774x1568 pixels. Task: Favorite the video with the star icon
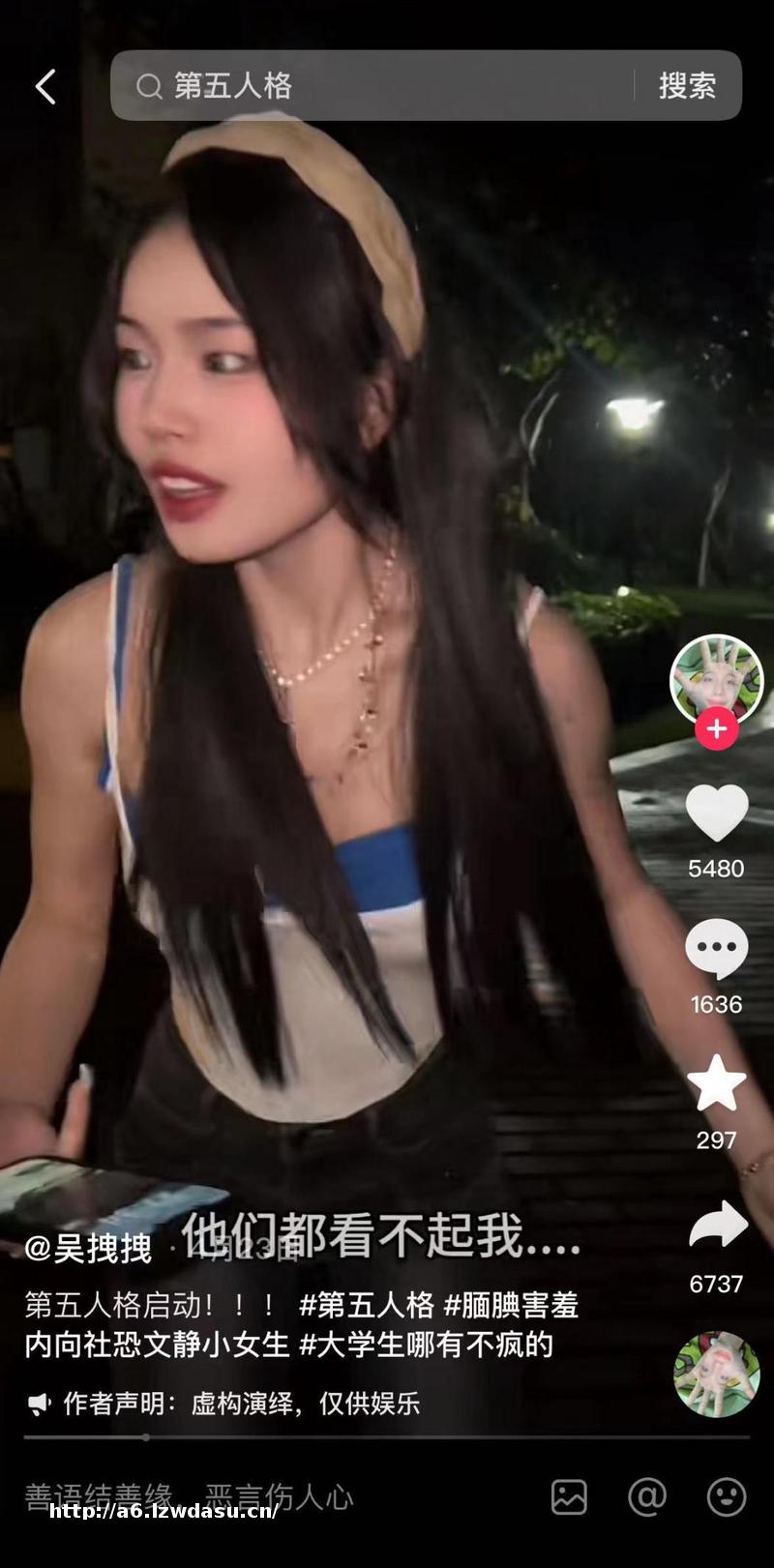pyautogui.click(x=717, y=1084)
